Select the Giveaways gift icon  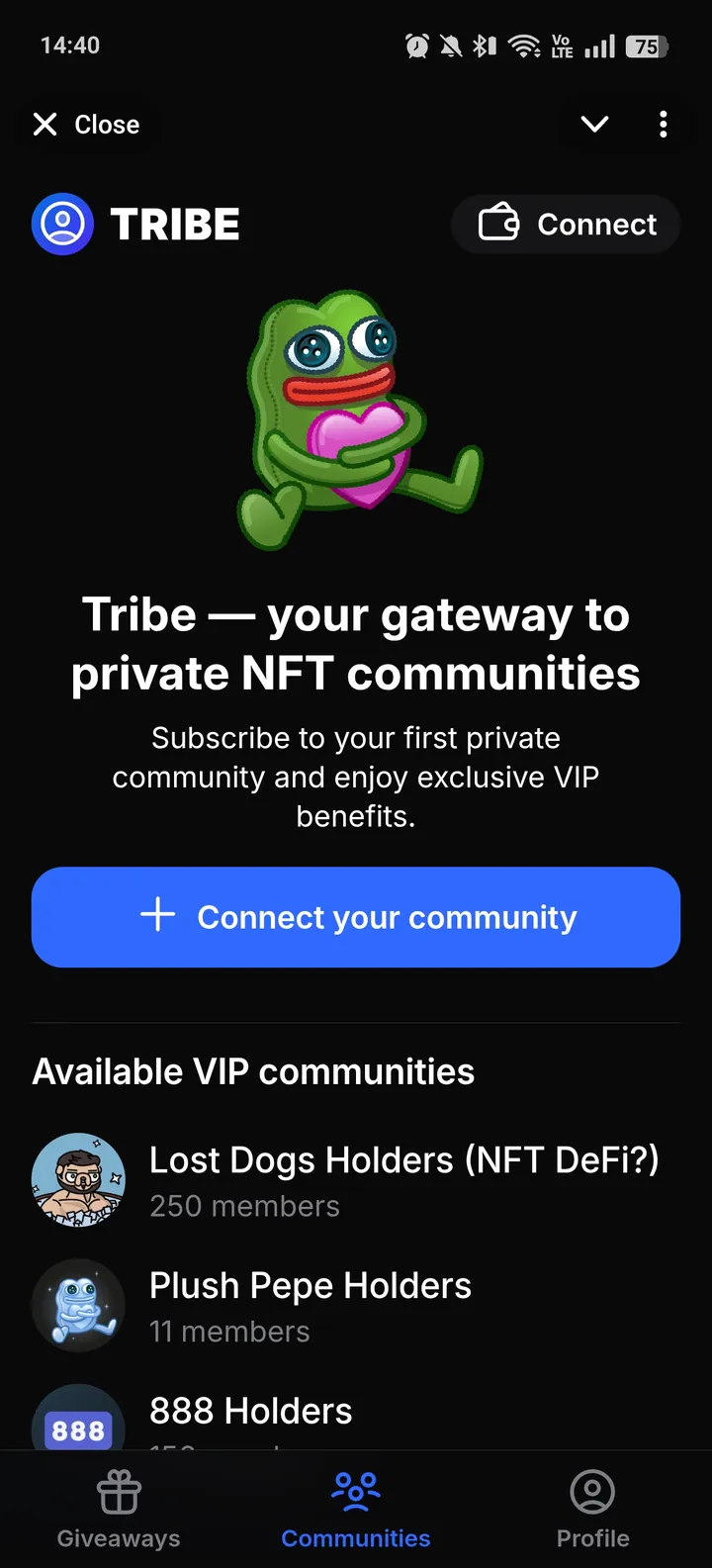[119, 1491]
